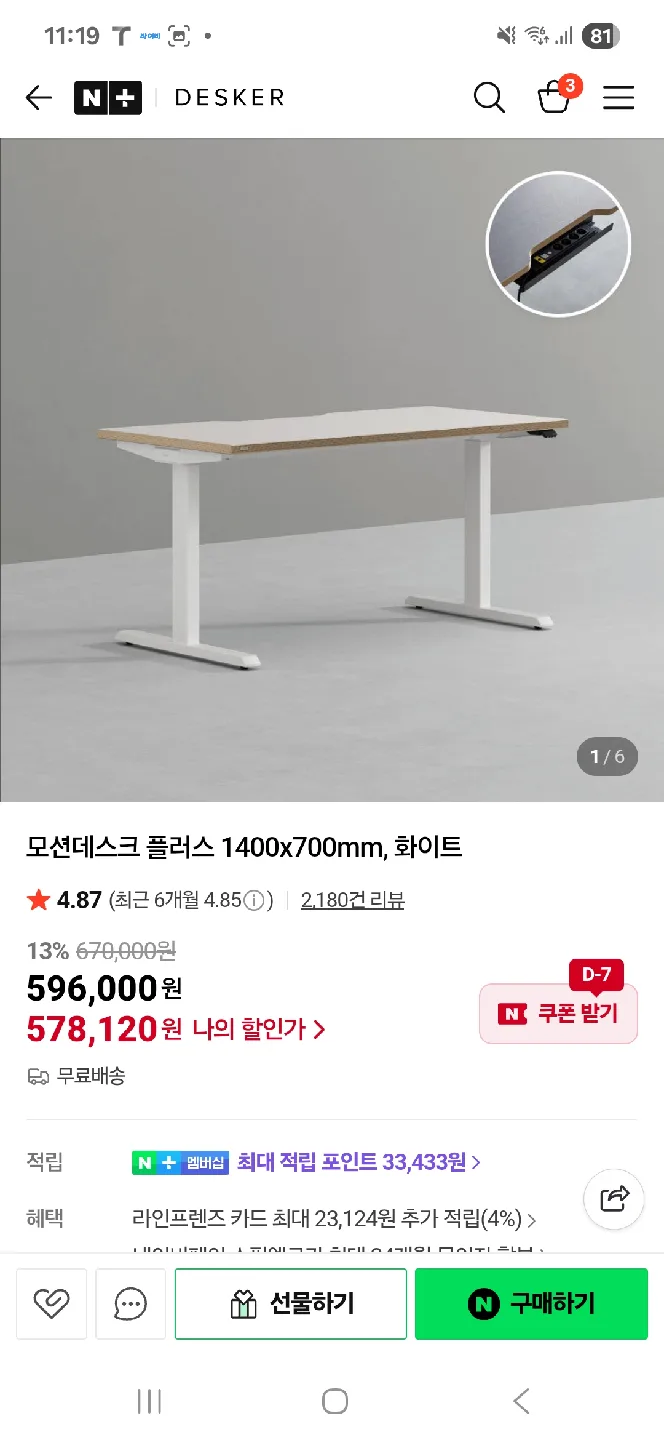The width and height of the screenshot is (664, 1440).
Task: Search products with the magnifier icon
Action: click(489, 97)
